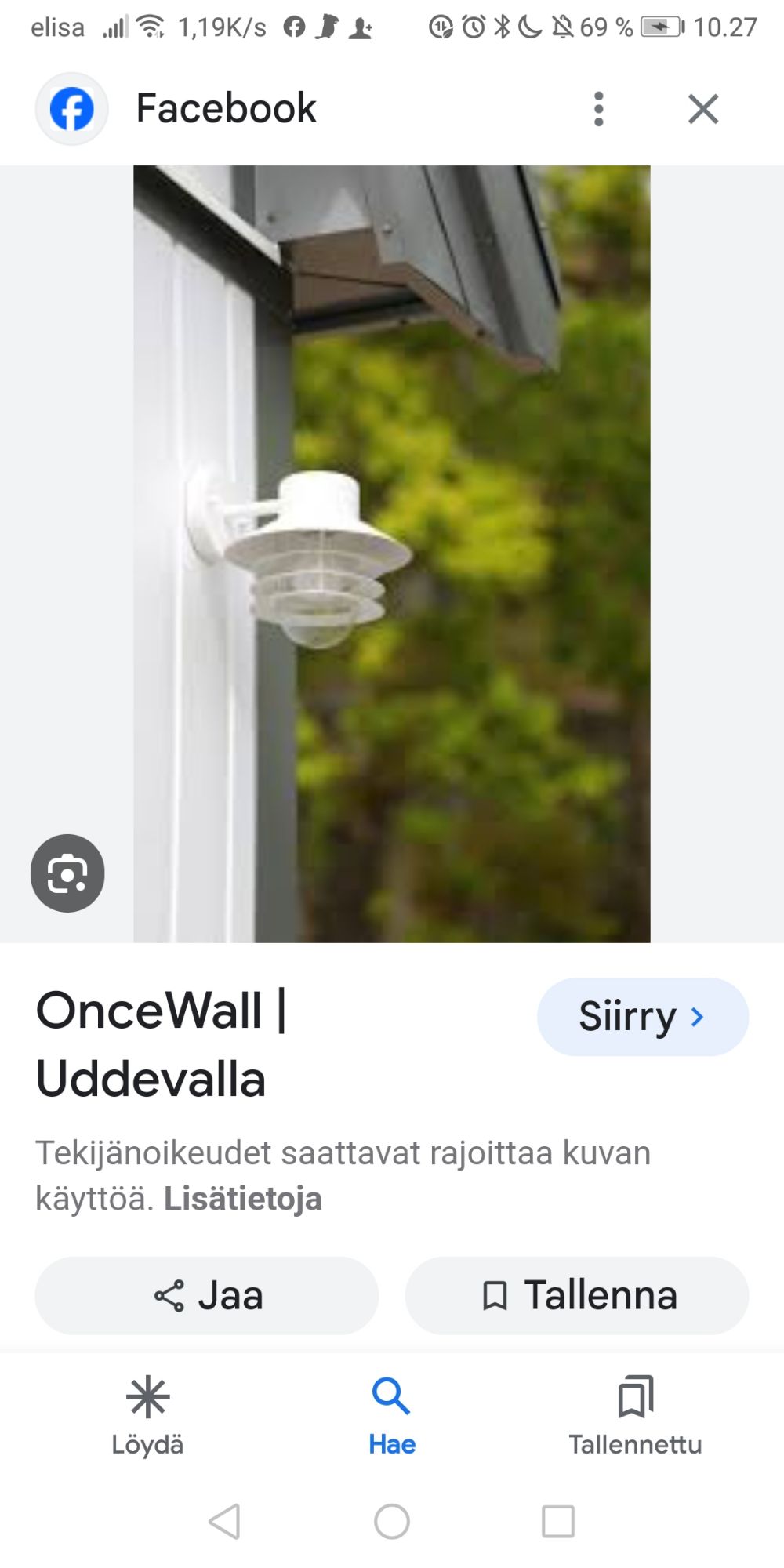Open the Lisätietoja copyright link
The width and height of the screenshot is (784, 1568).
coord(242,1199)
